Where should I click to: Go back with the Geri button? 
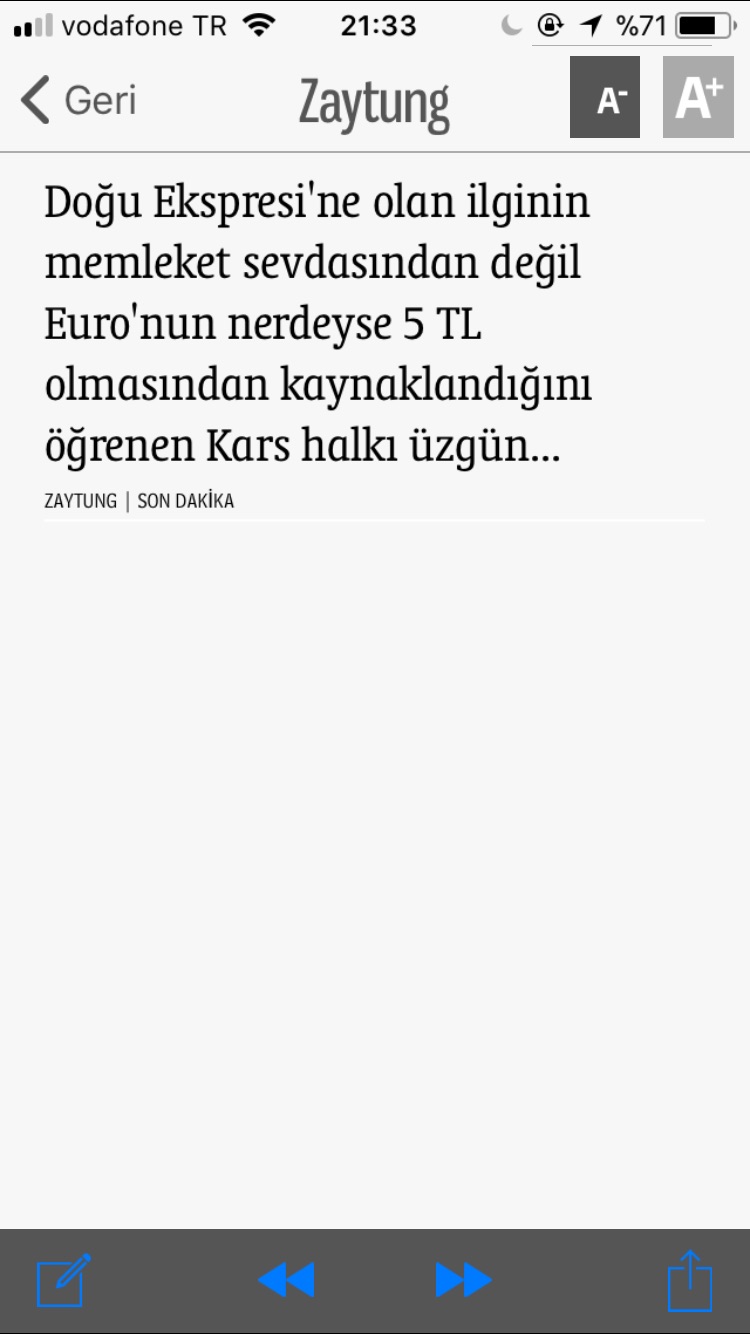pos(78,101)
